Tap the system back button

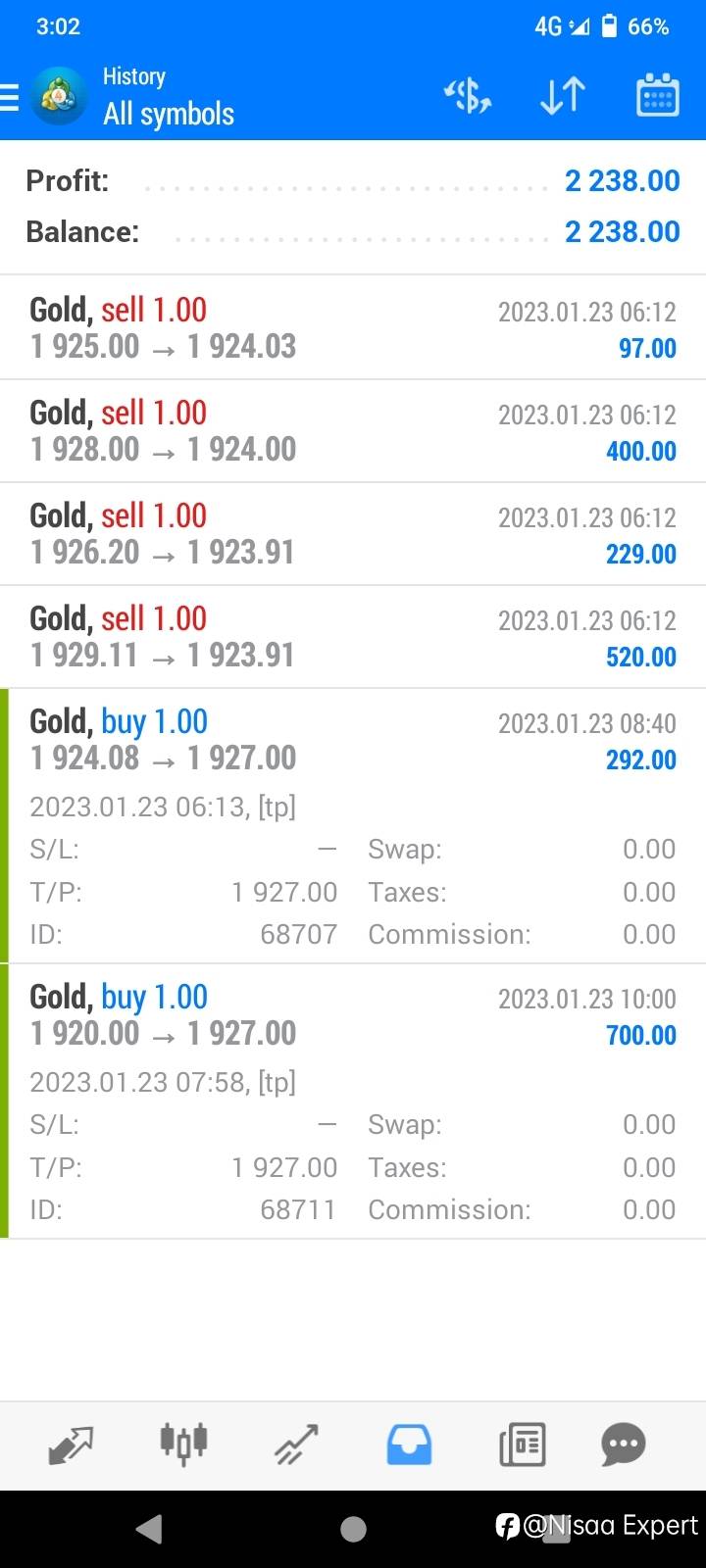coord(149,1529)
